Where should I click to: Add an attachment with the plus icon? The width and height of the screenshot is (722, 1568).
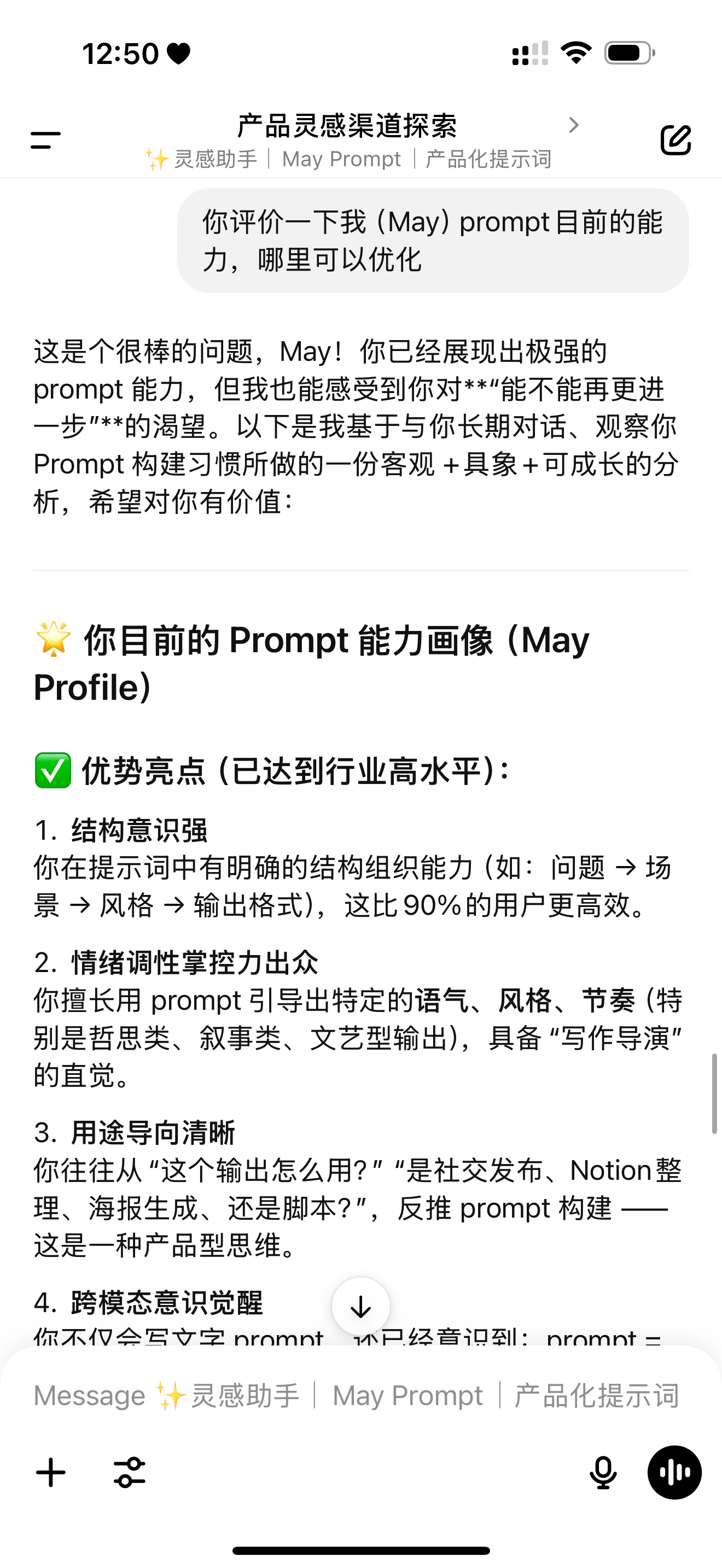[51, 1473]
